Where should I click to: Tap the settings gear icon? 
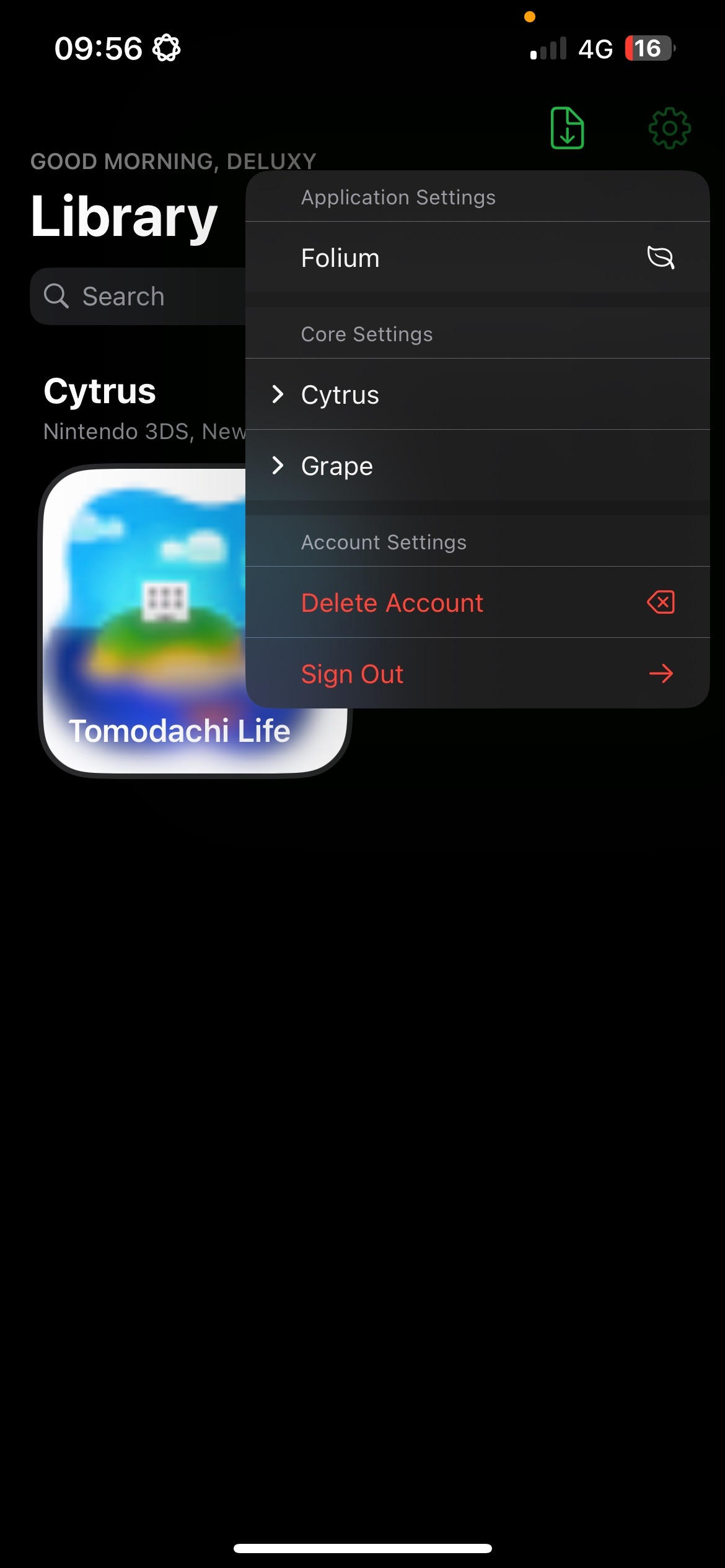(x=669, y=128)
